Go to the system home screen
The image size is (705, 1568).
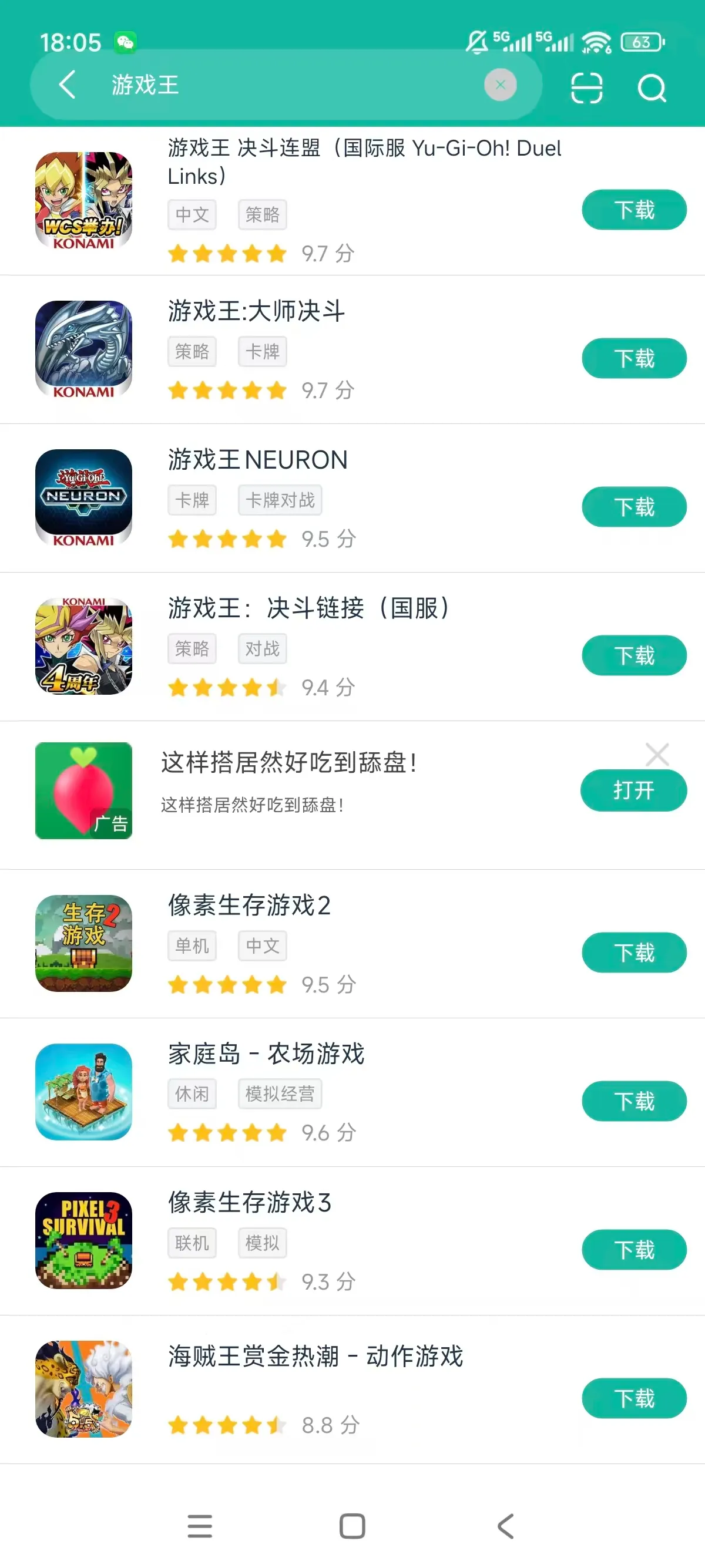352,1526
